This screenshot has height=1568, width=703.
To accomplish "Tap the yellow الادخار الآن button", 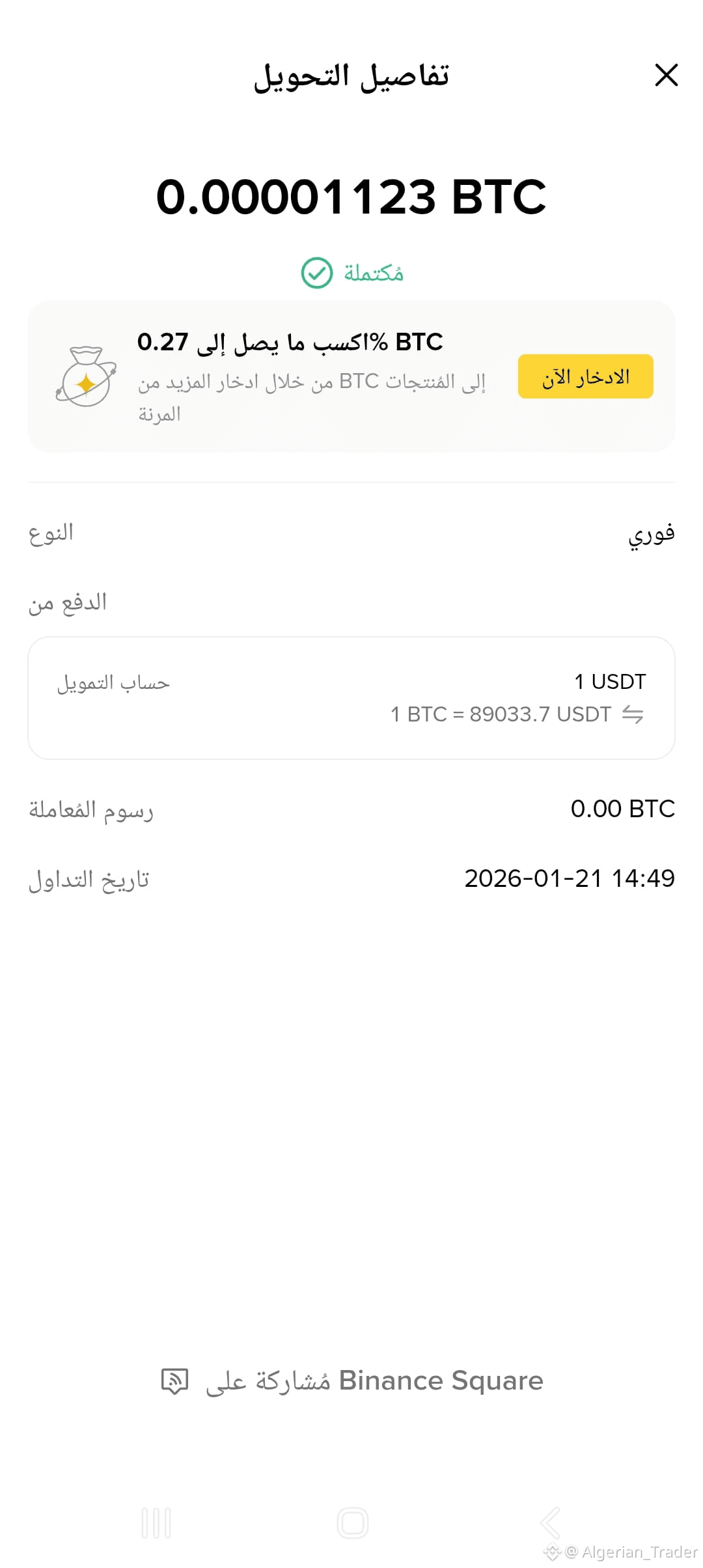I will point(585,376).
